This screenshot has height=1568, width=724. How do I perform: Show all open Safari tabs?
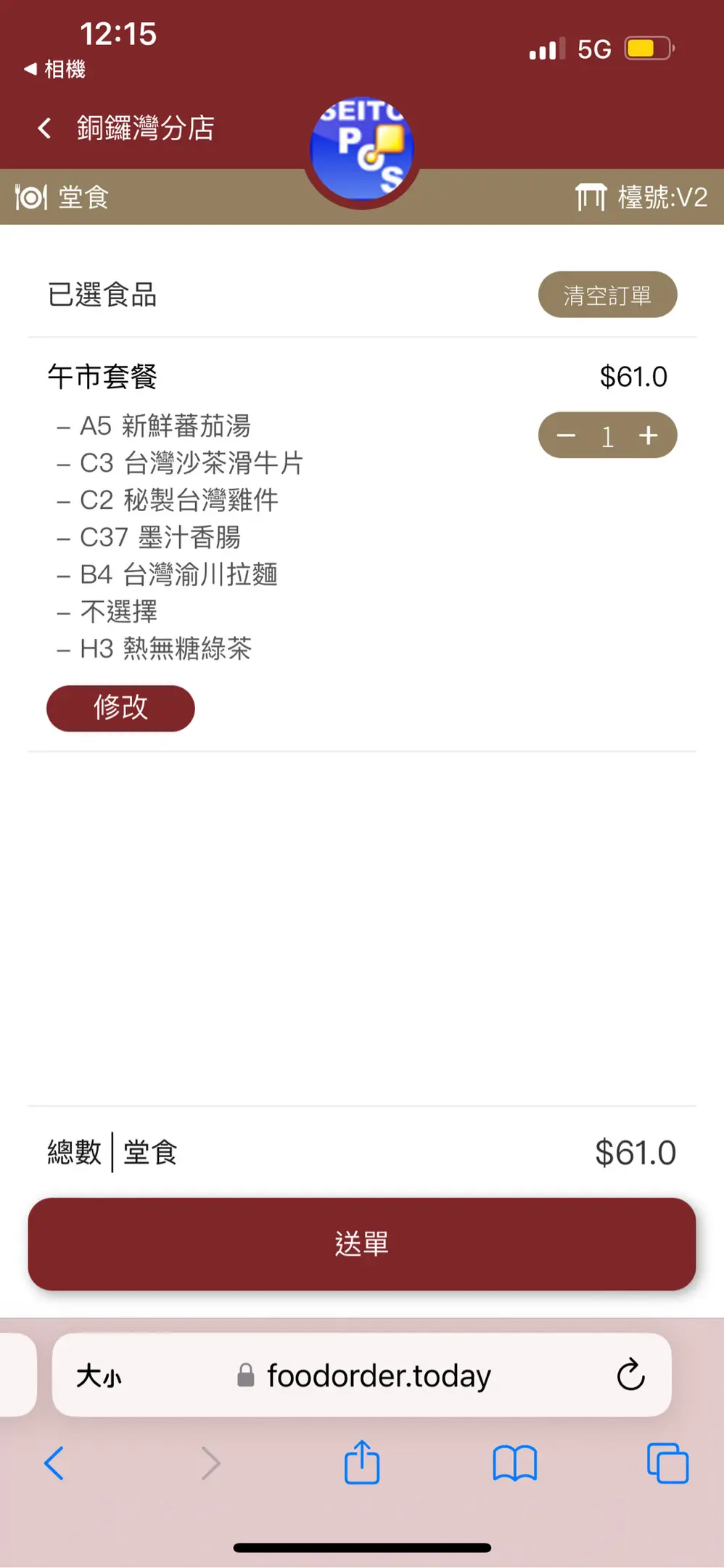(x=667, y=1463)
